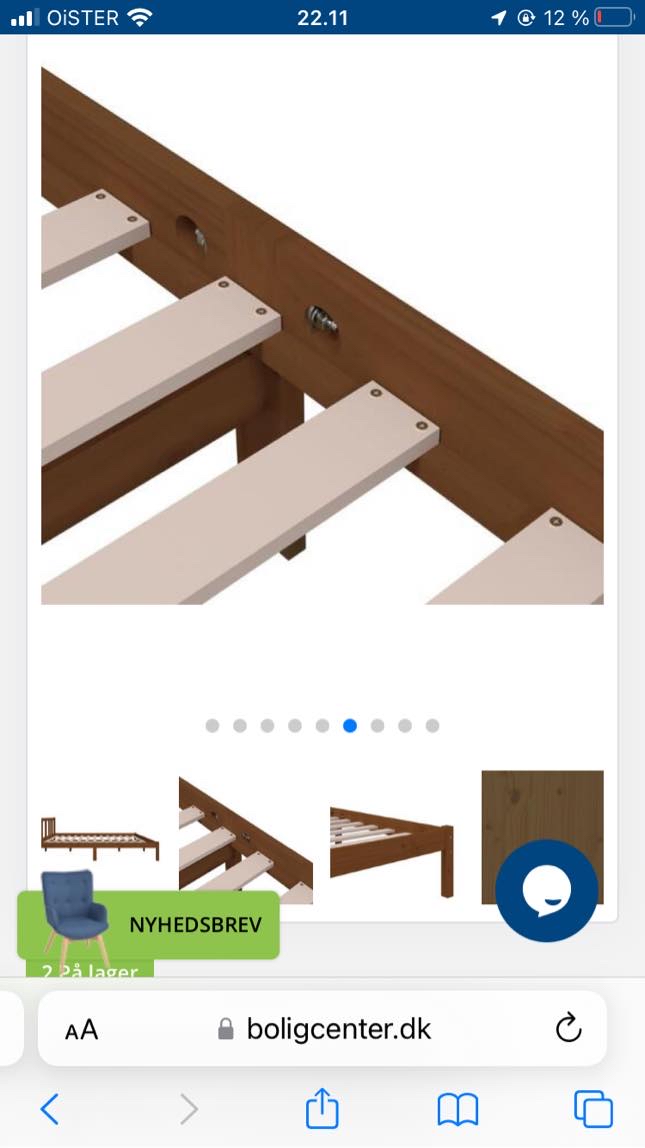Viewport: 645px width, 1148px height.
Task: Open the live chat bubble
Action: point(546,890)
